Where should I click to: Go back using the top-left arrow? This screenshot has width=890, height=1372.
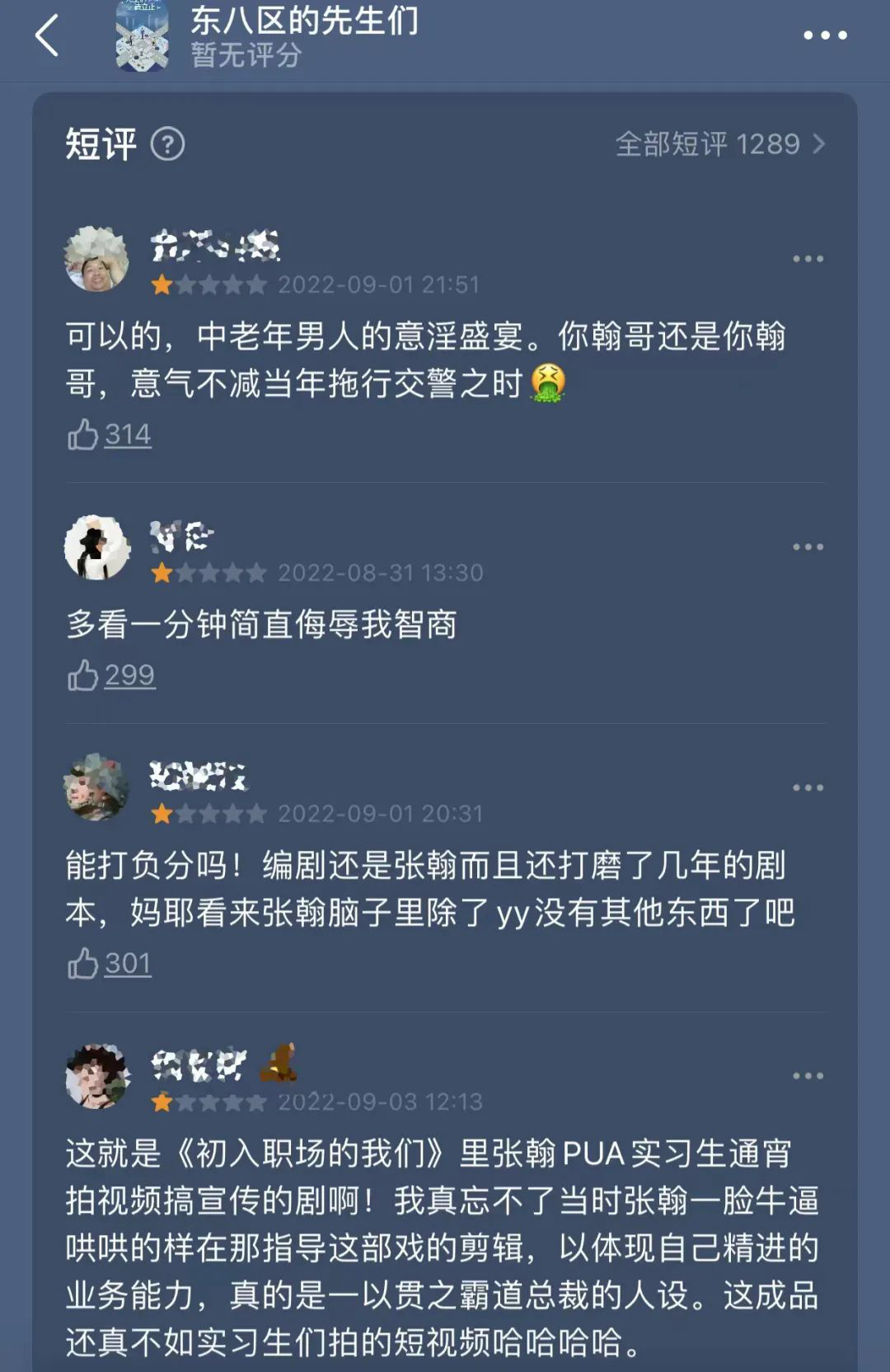click(47, 35)
